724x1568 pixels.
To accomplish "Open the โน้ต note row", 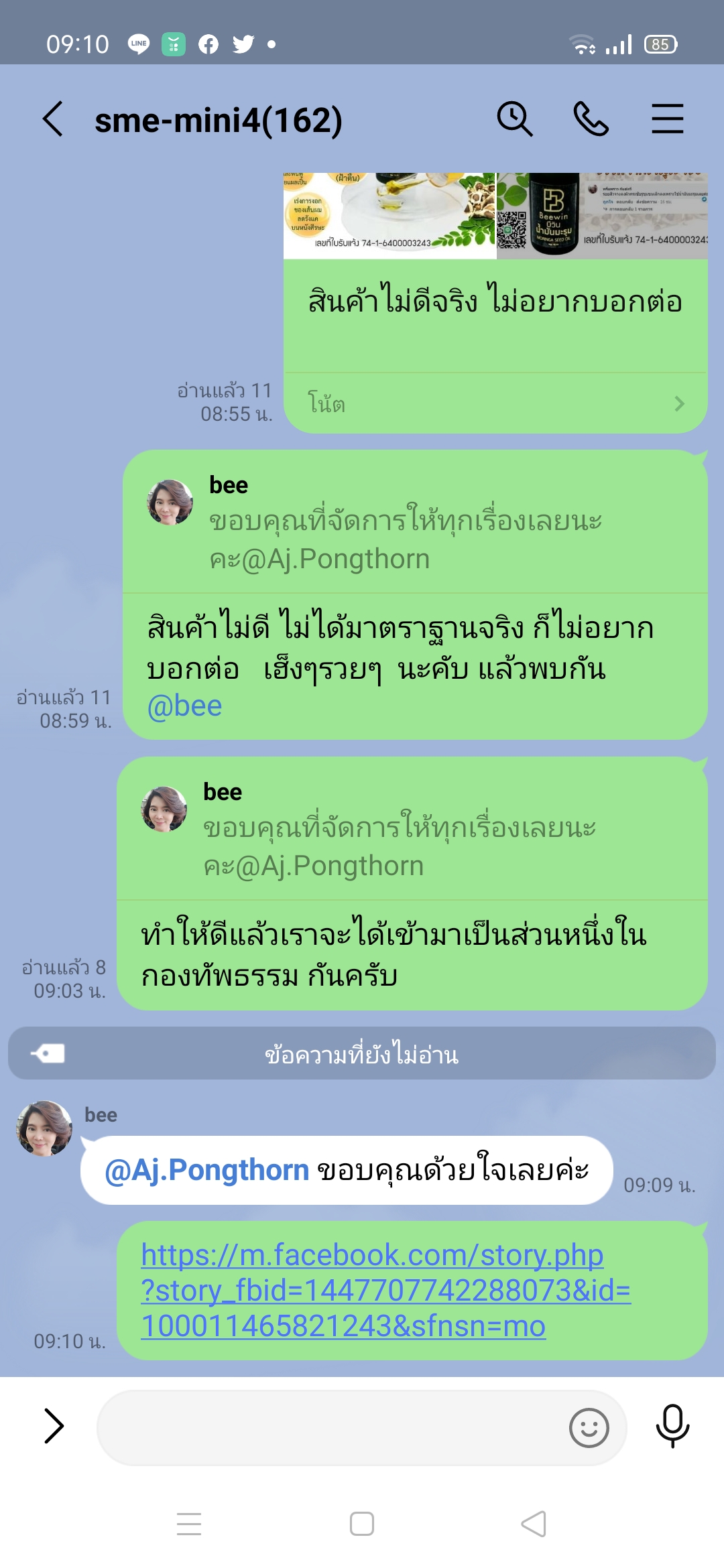I will coord(495,403).
